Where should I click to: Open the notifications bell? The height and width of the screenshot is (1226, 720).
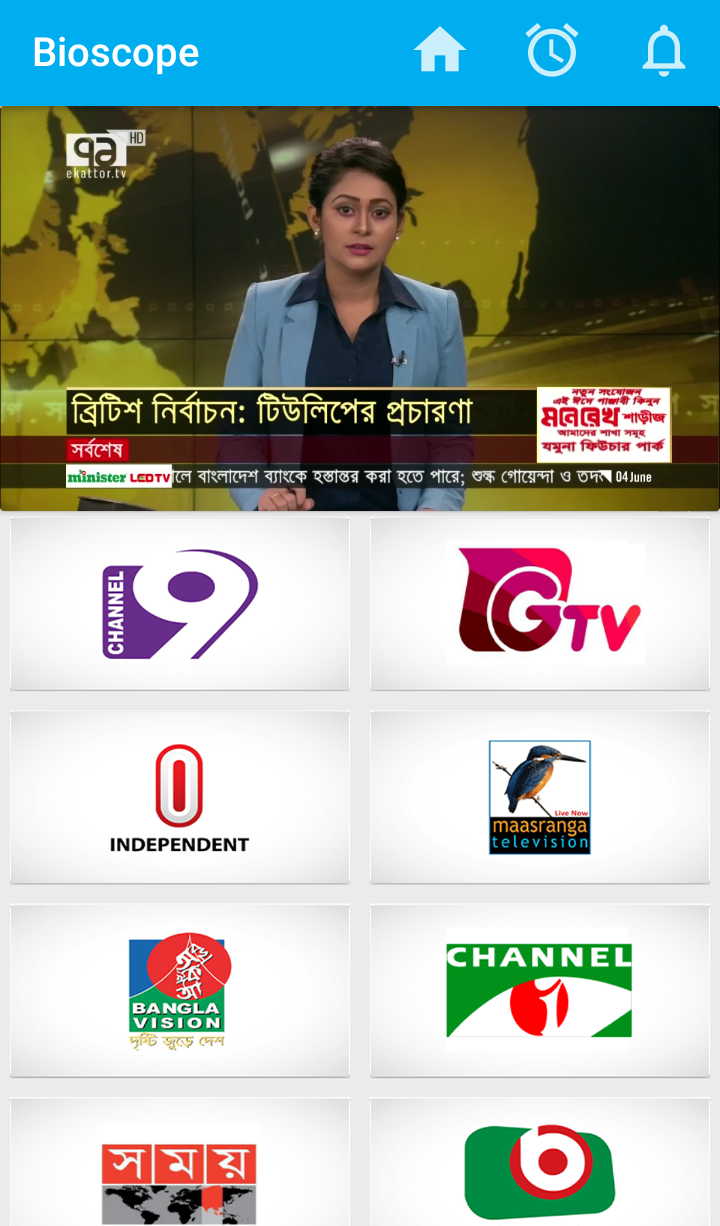pyautogui.click(x=663, y=50)
